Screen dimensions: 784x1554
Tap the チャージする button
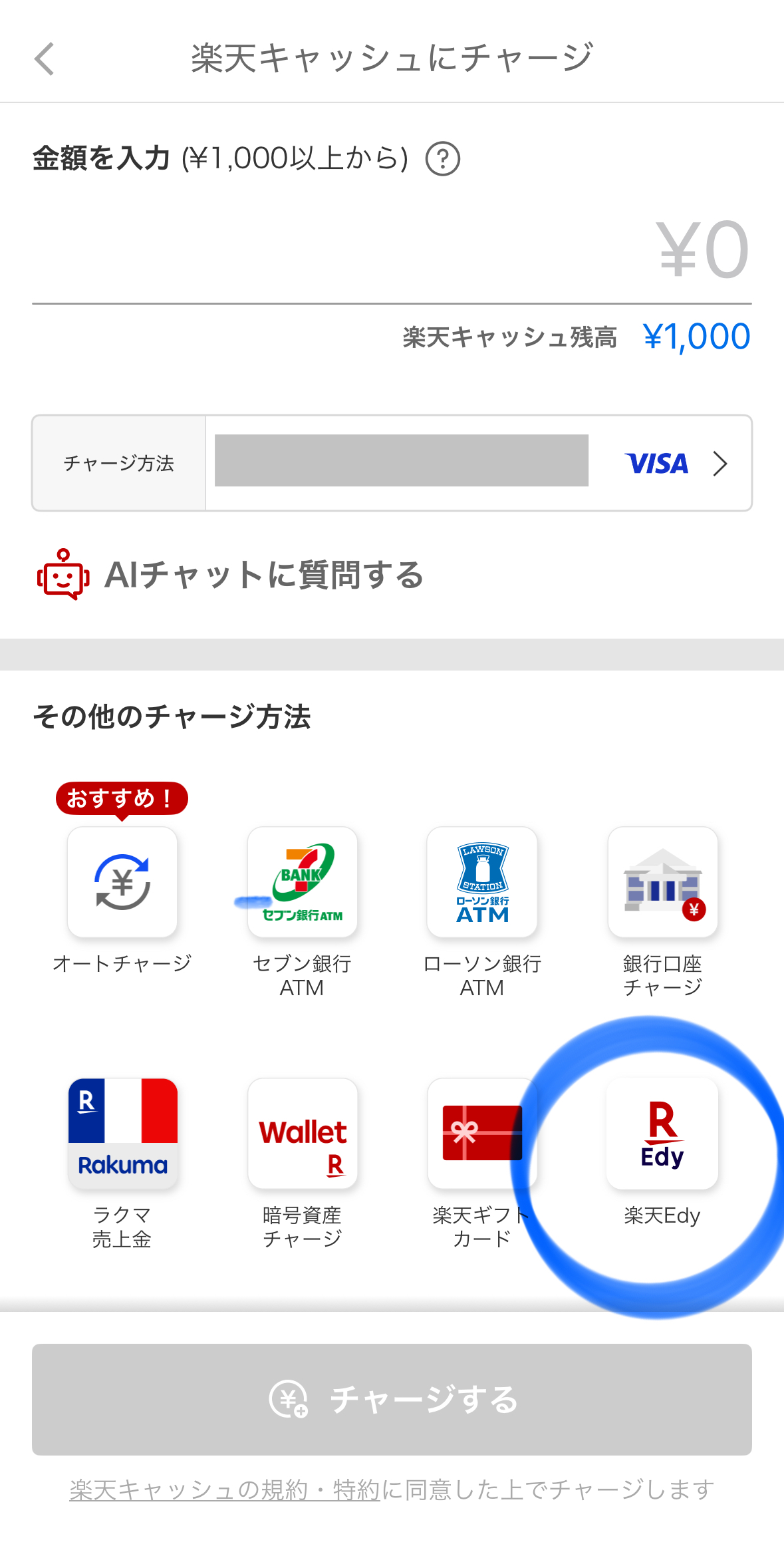pyautogui.click(x=392, y=1399)
